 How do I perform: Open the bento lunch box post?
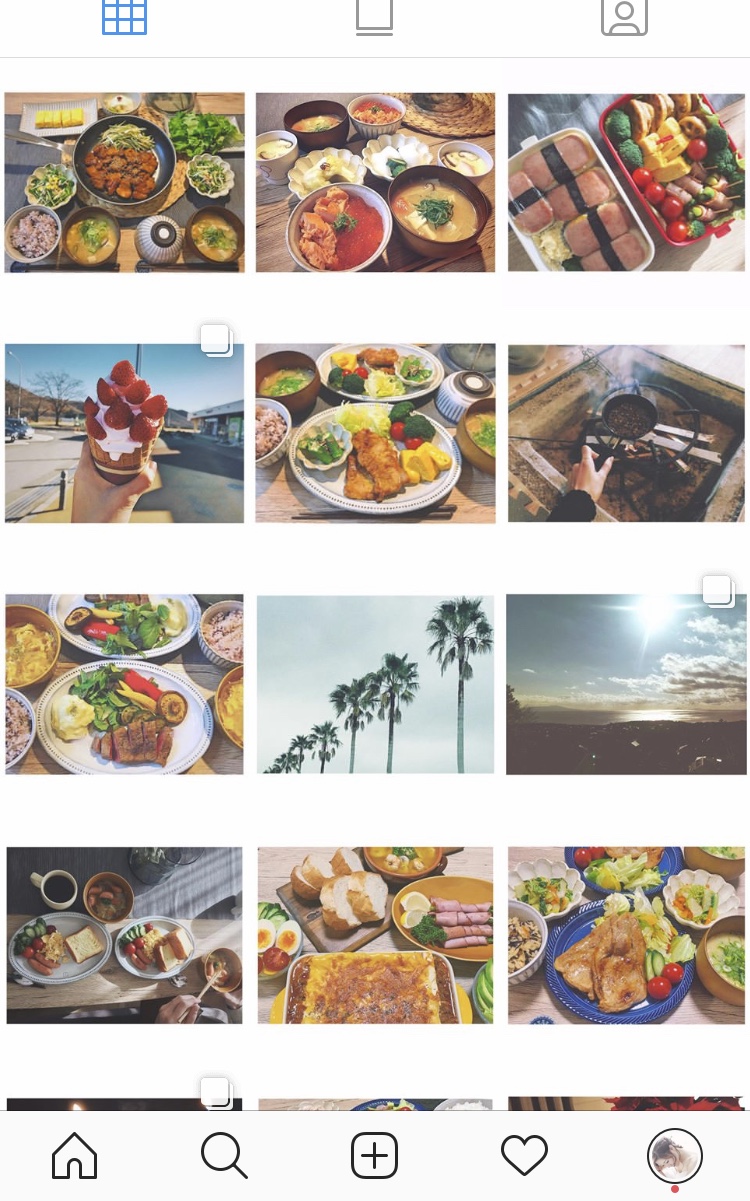[626, 182]
